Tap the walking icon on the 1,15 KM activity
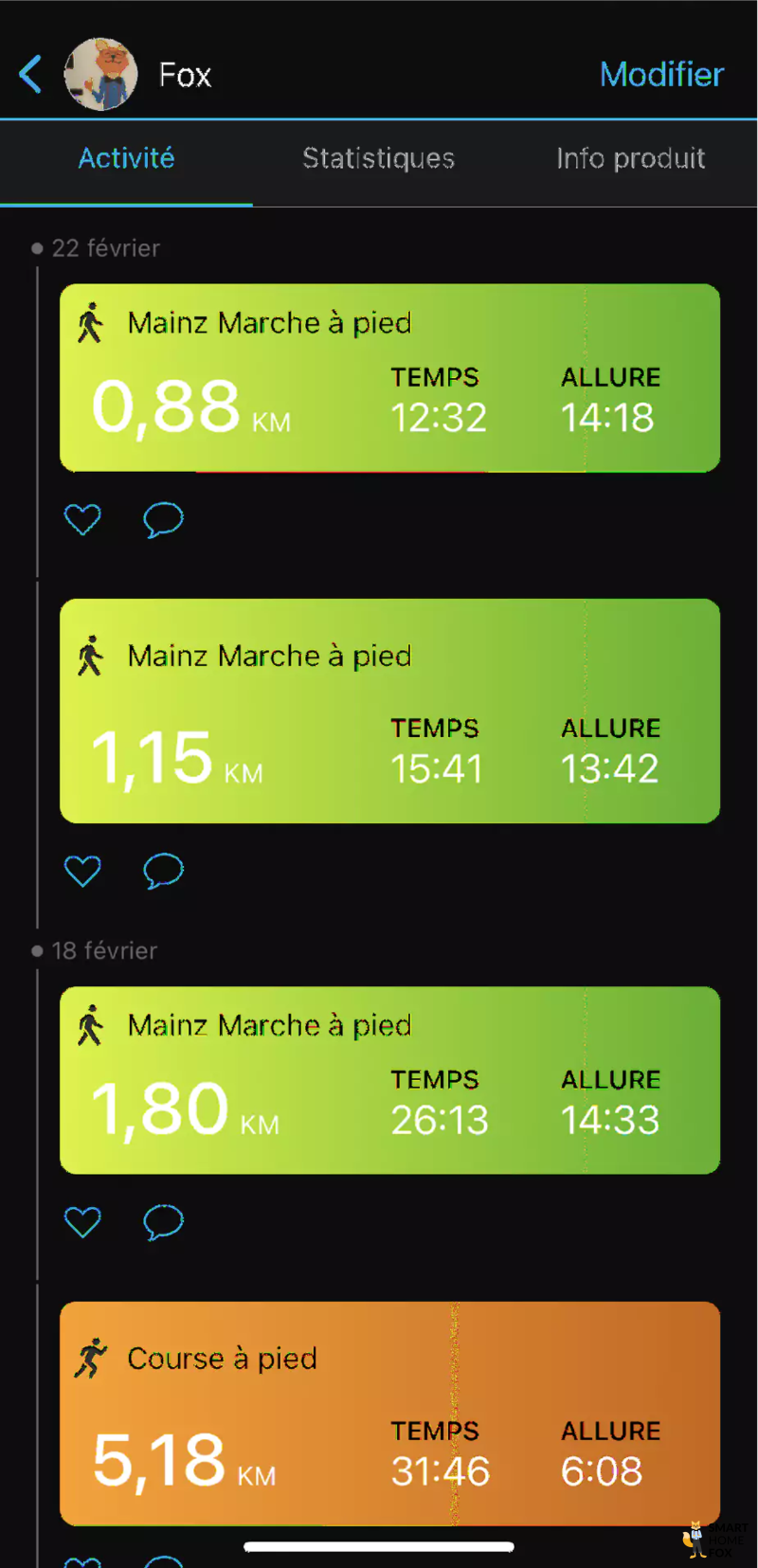758x1568 pixels. pyautogui.click(x=91, y=655)
